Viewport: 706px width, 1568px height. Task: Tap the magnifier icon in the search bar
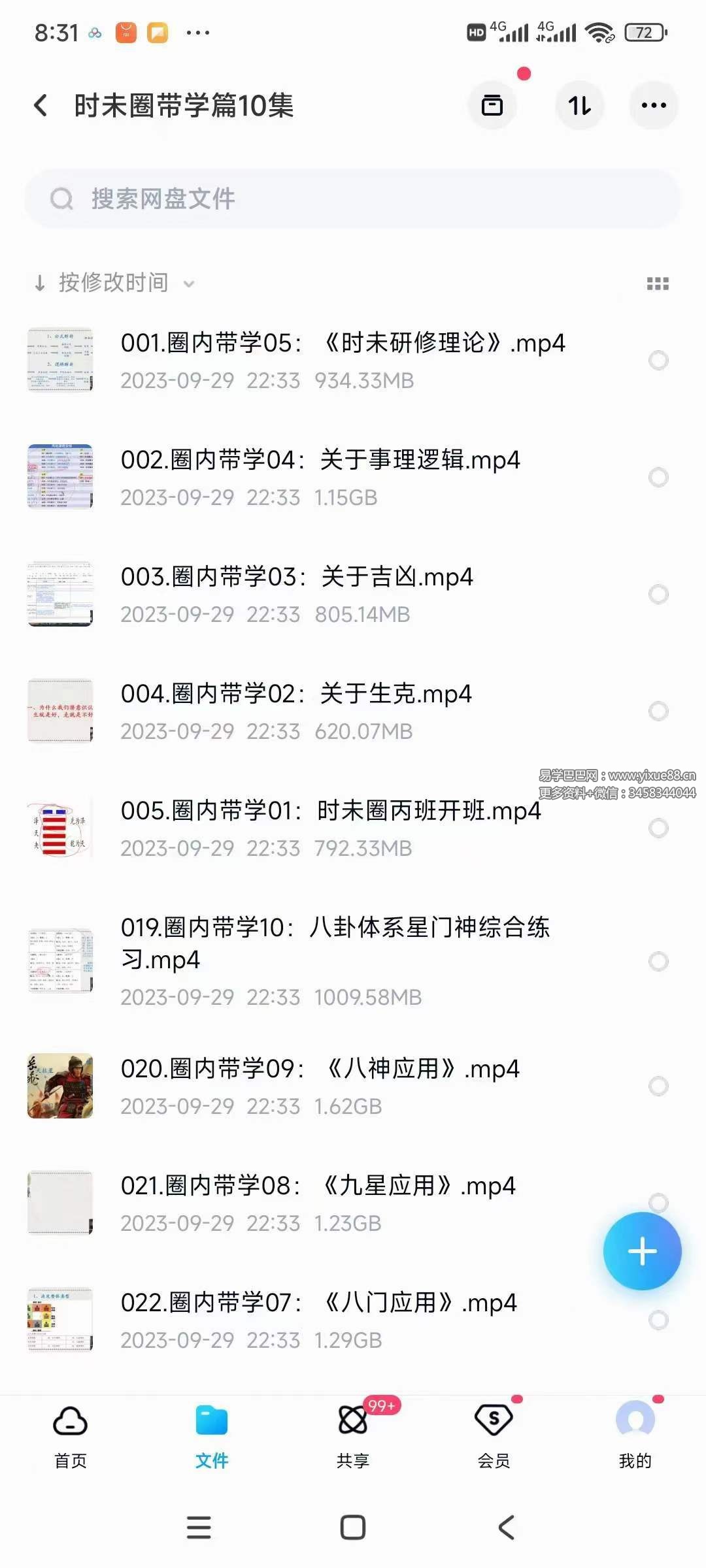tap(61, 198)
